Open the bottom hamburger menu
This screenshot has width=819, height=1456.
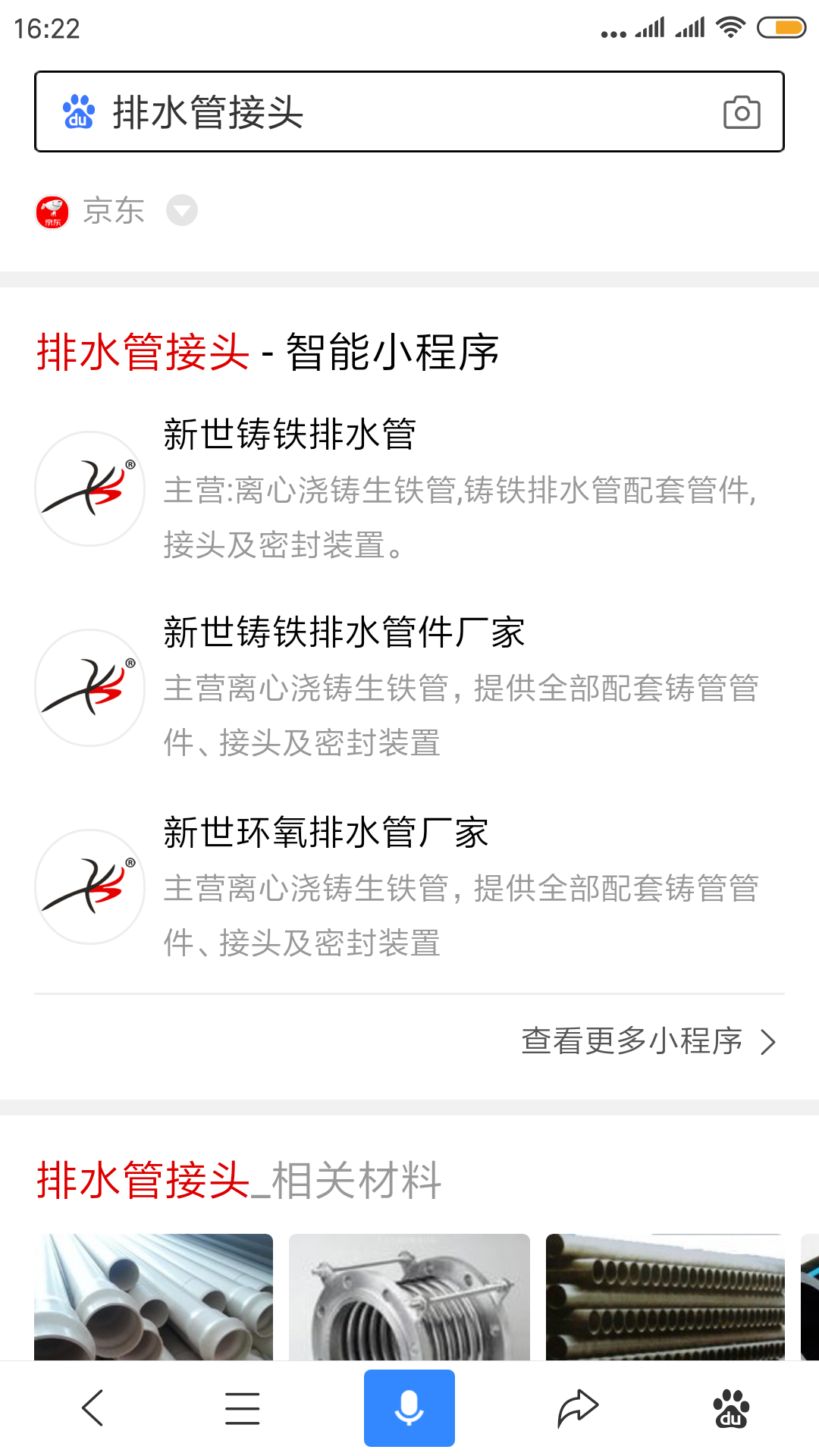click(x=243, y=1408)
